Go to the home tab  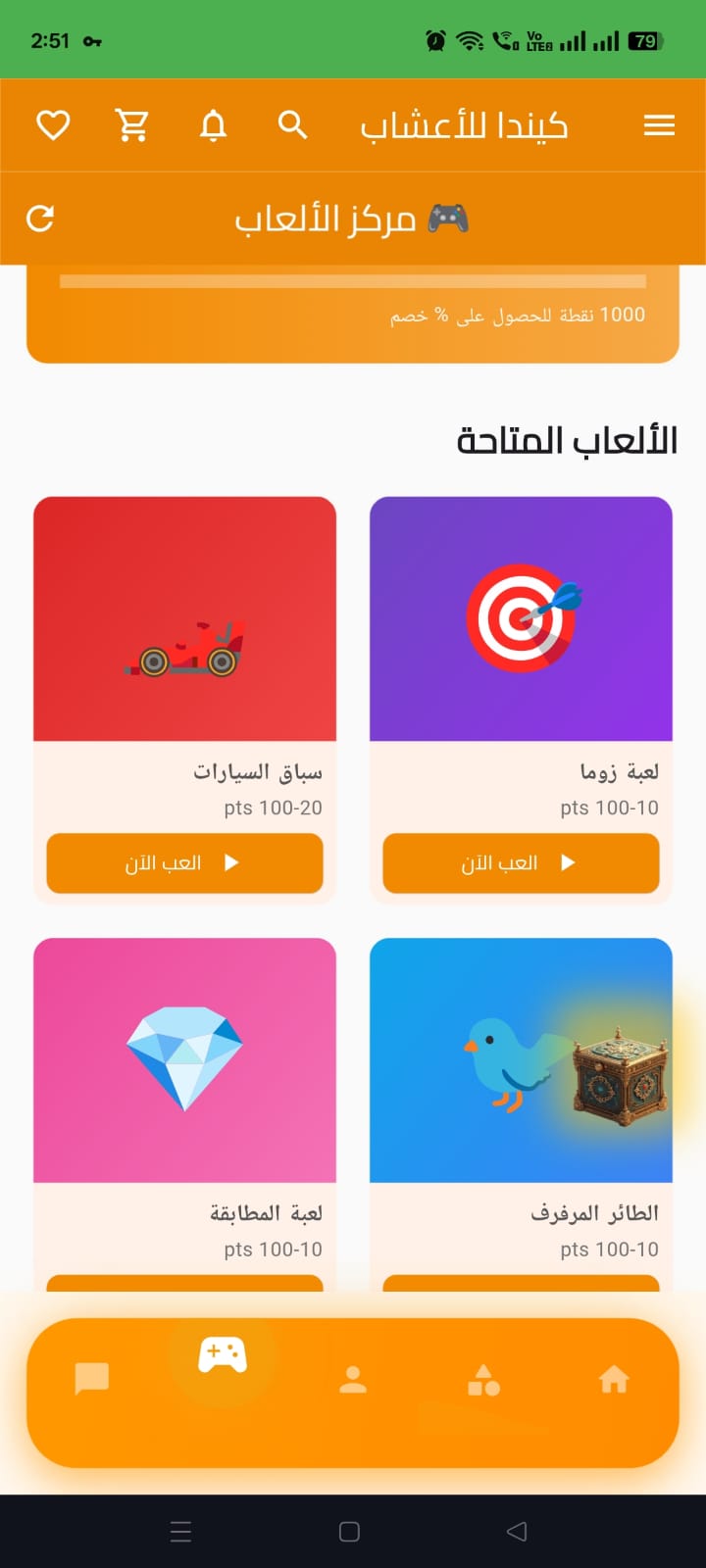click(614, 1380)
